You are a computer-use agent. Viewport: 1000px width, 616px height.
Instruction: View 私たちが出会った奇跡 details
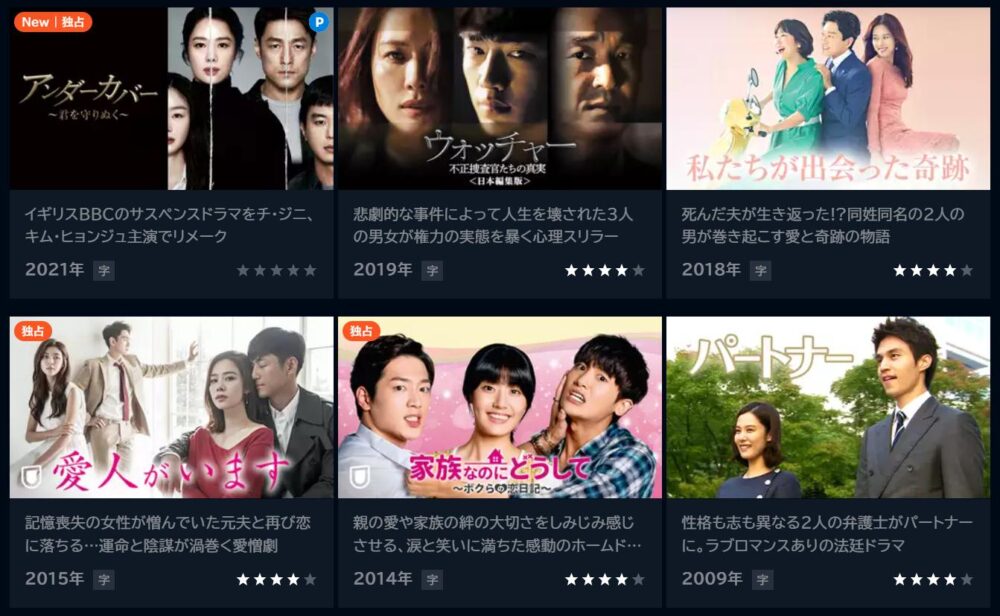click(827, 100)
